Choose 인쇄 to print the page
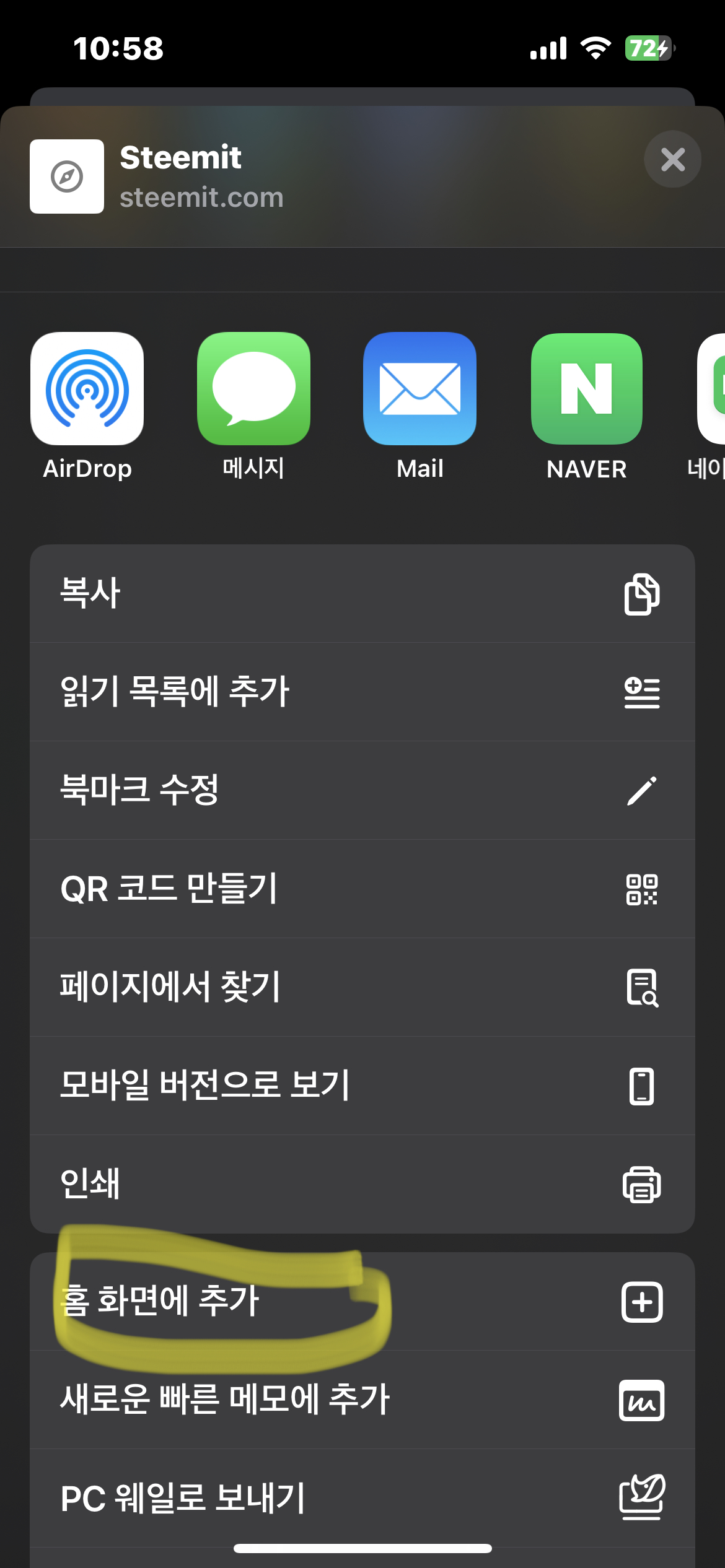Screen dimensions: 725x1568 [x=362, y=1184]
